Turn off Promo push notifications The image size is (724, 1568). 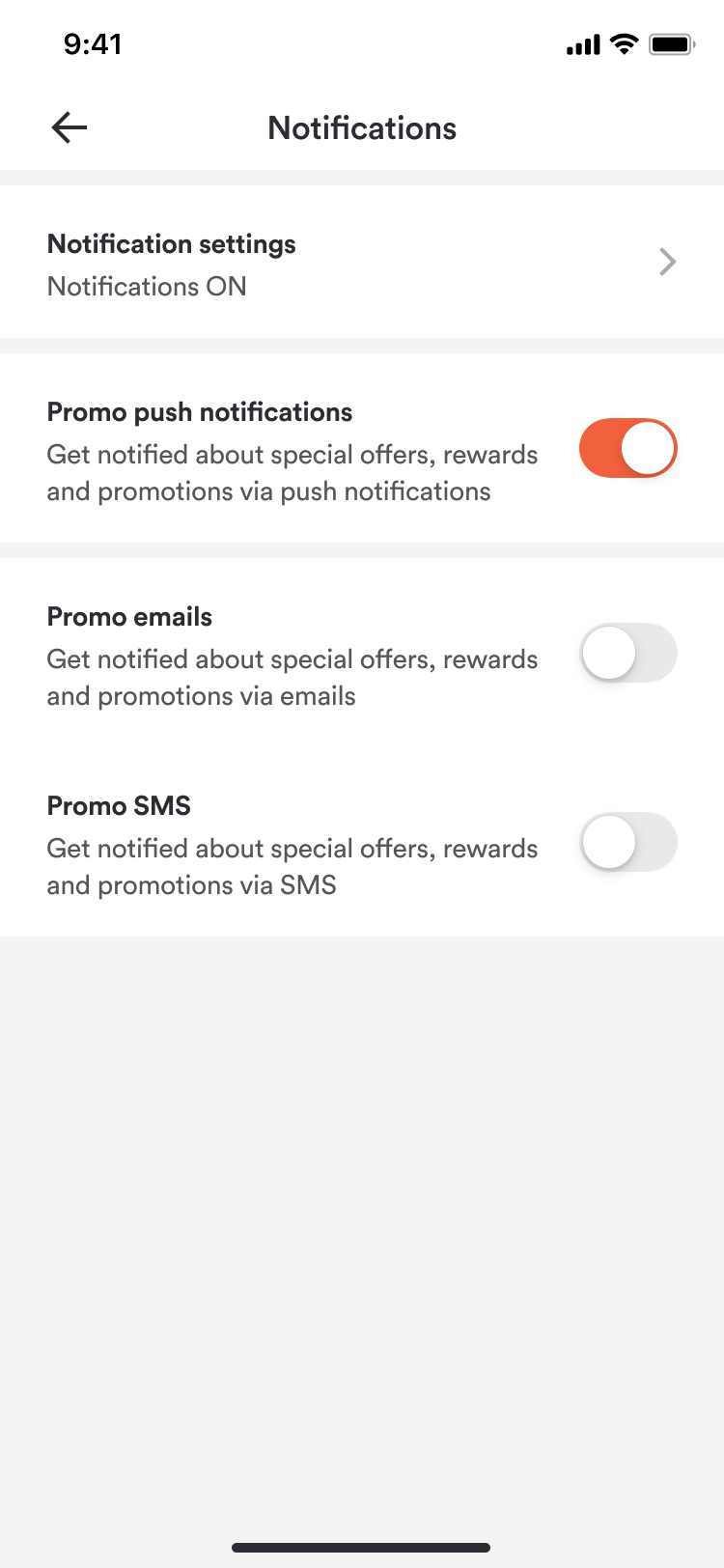627,449
